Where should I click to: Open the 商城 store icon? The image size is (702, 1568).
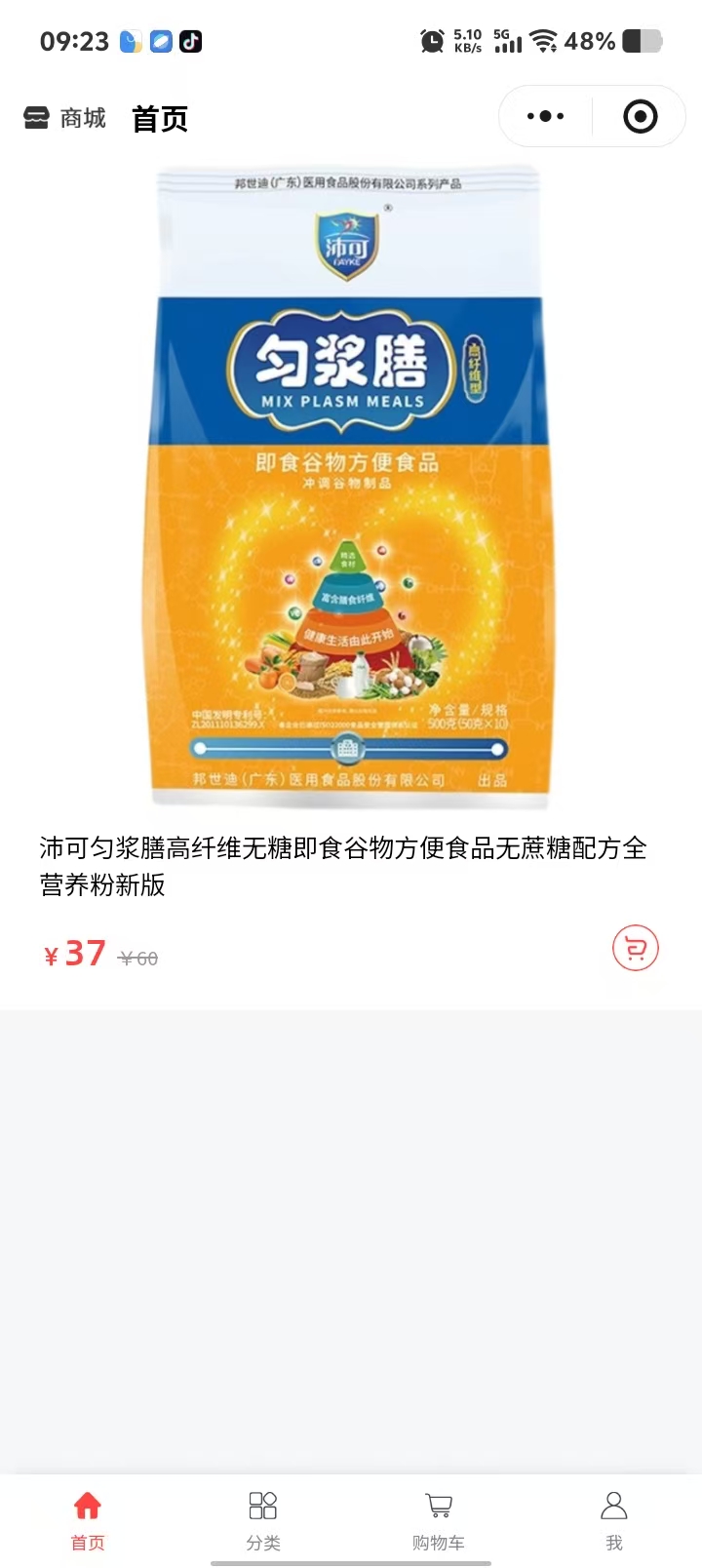click(37, 118)
